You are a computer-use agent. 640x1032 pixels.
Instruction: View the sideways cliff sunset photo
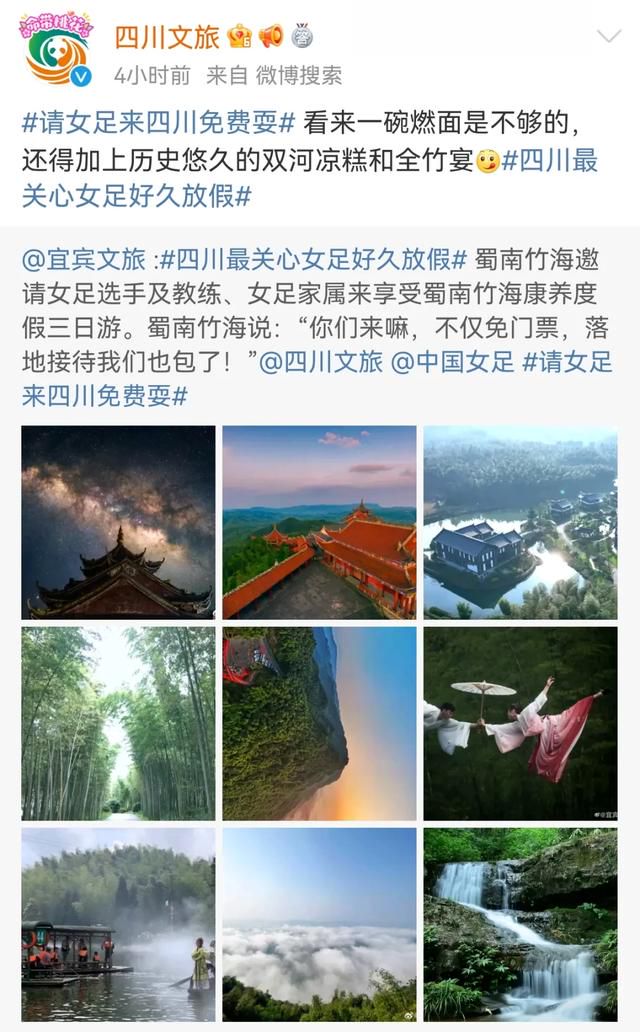click(x=319, y=723)
